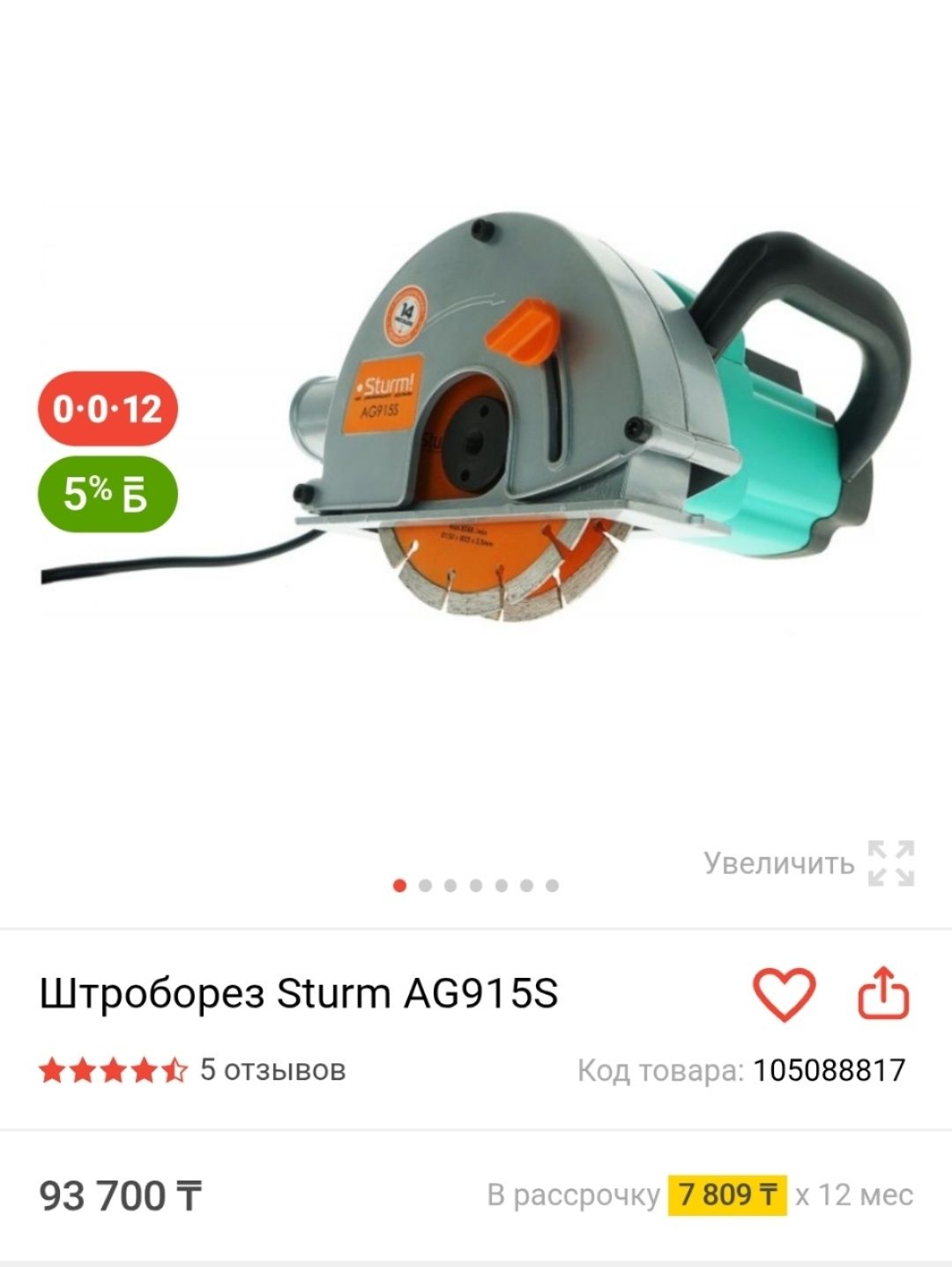Tap the 5% Б bonus badge
952x1267 pixels.
pyautogui.click(x=107, y=494)
